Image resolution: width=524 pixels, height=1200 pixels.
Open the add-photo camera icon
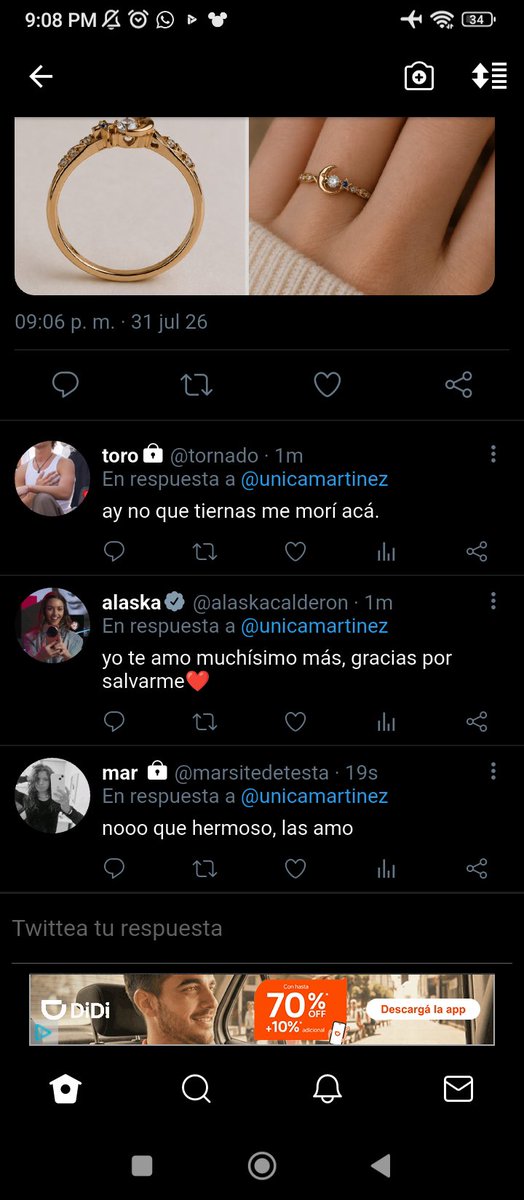[x=419, y=77]
